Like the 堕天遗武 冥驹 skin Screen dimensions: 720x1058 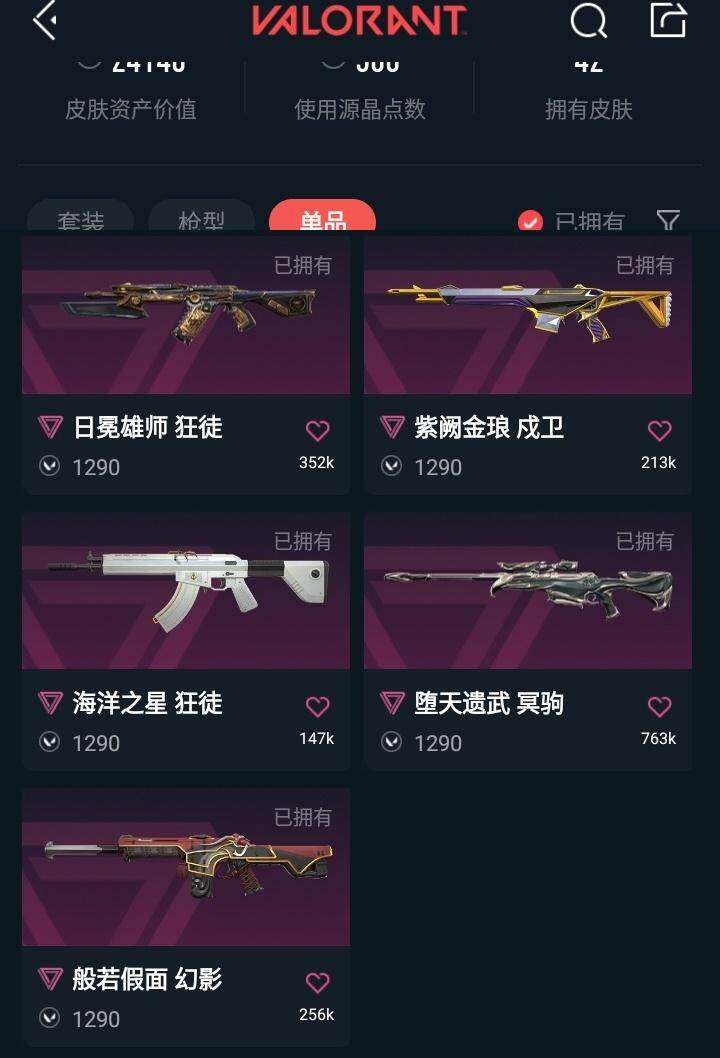[x=659, y=707]
